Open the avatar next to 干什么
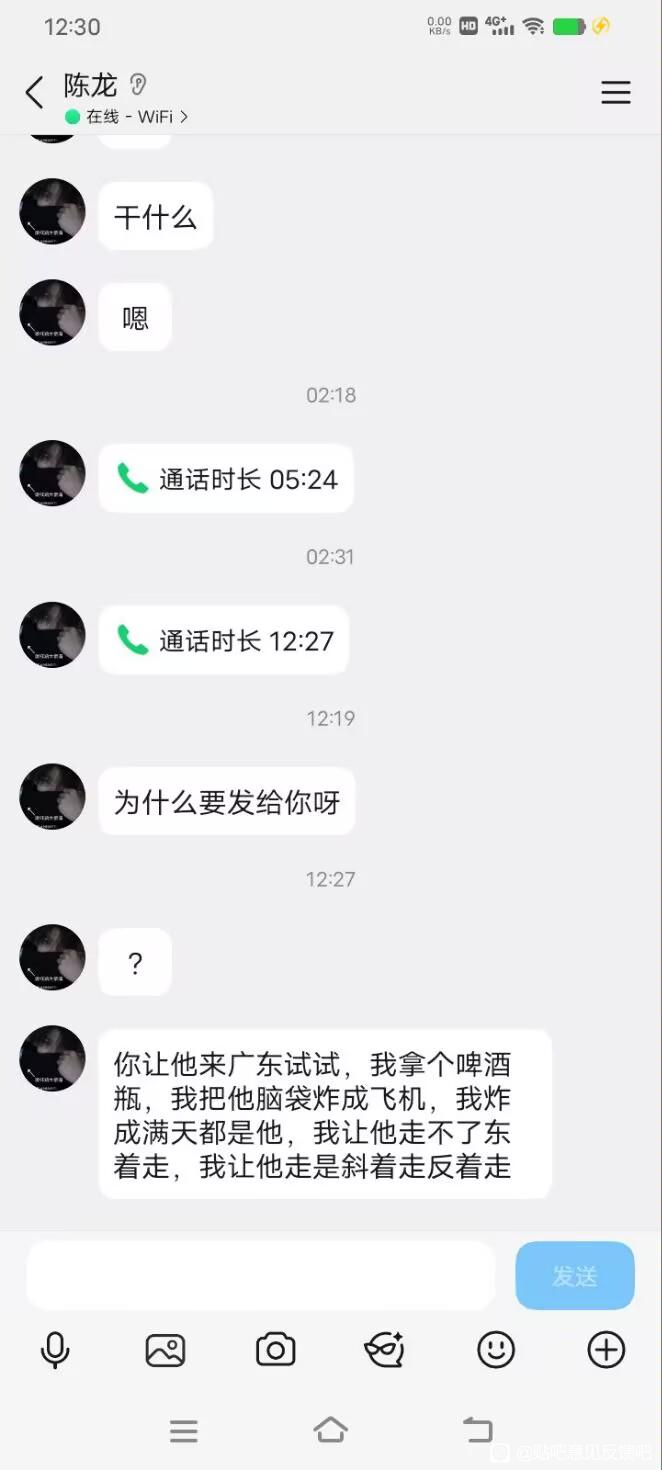 click(52, 212)
